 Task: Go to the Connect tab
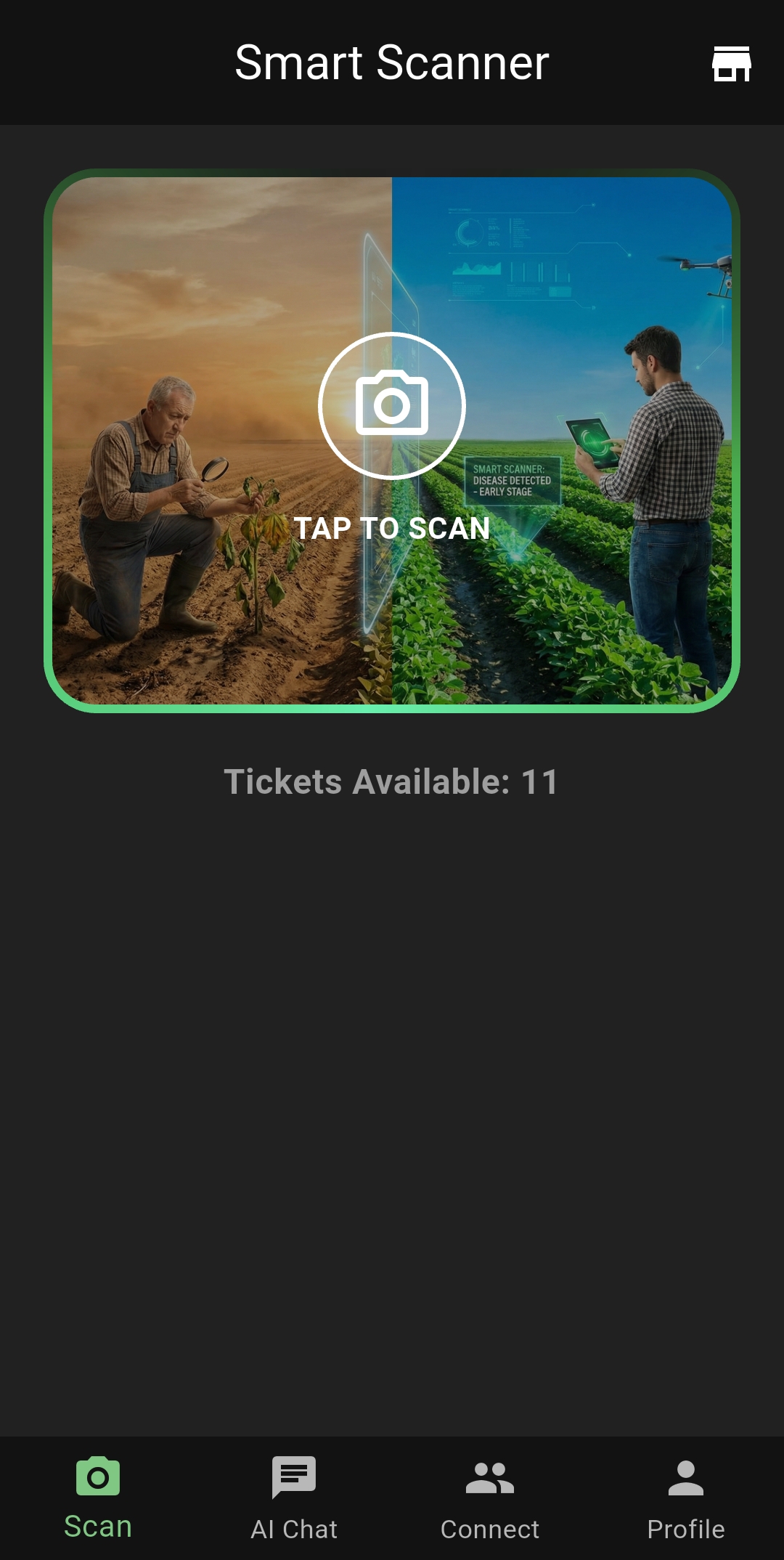tap(490, 1498)
